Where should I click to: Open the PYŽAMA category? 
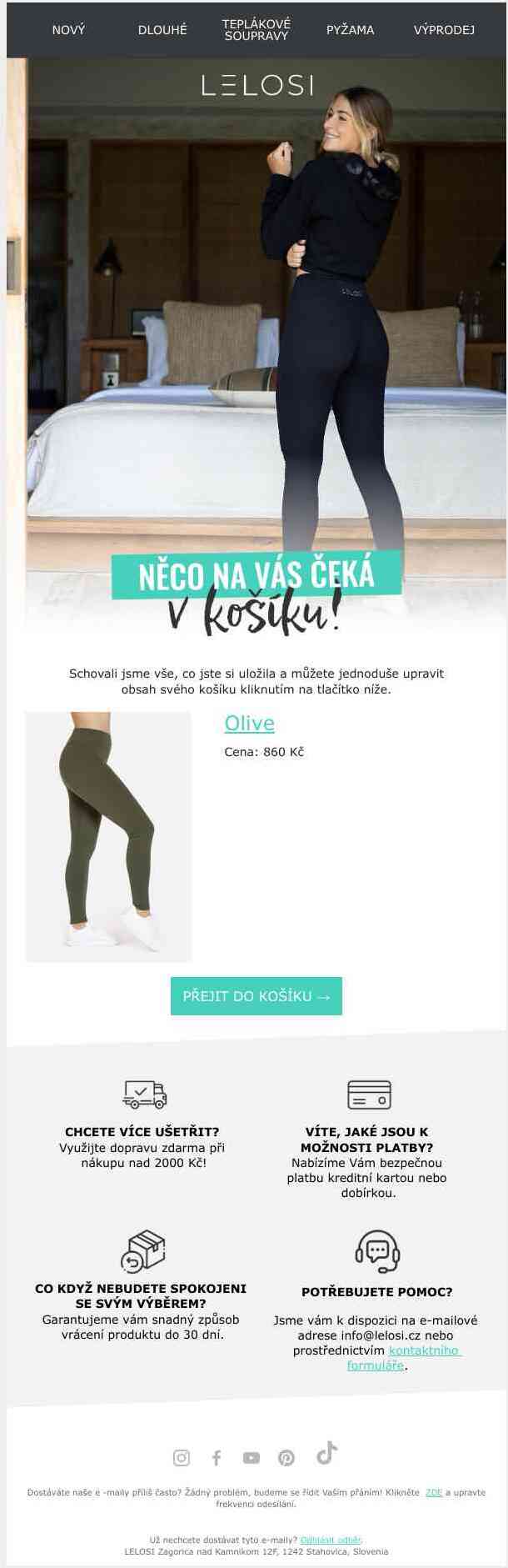pyautogui.click(x=350, y=30)
